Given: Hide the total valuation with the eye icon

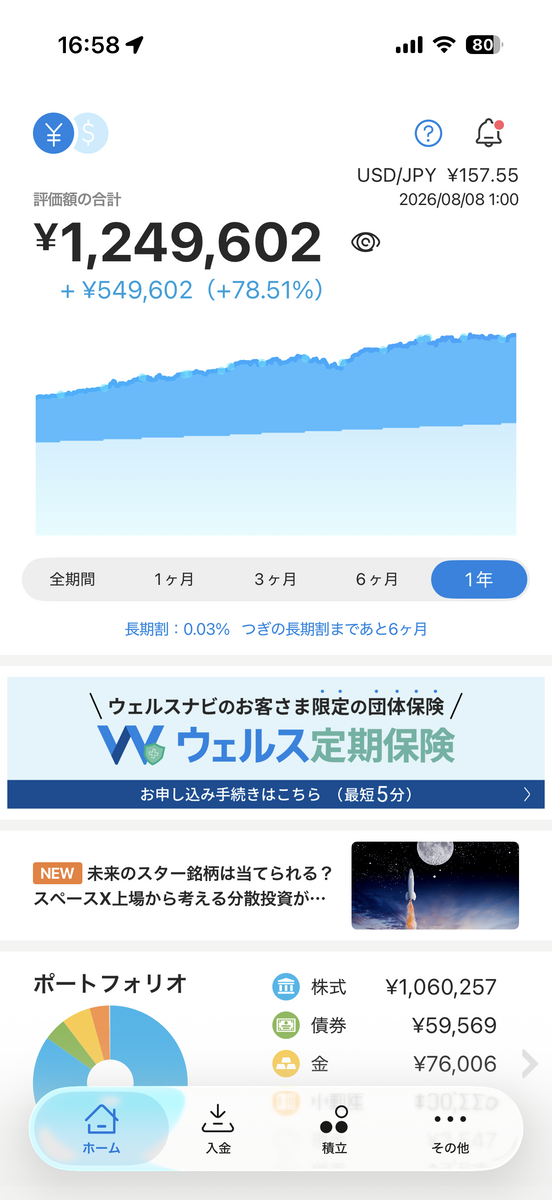Looking at the screenshot, I should pyautogui.click(x=366, y=242).
